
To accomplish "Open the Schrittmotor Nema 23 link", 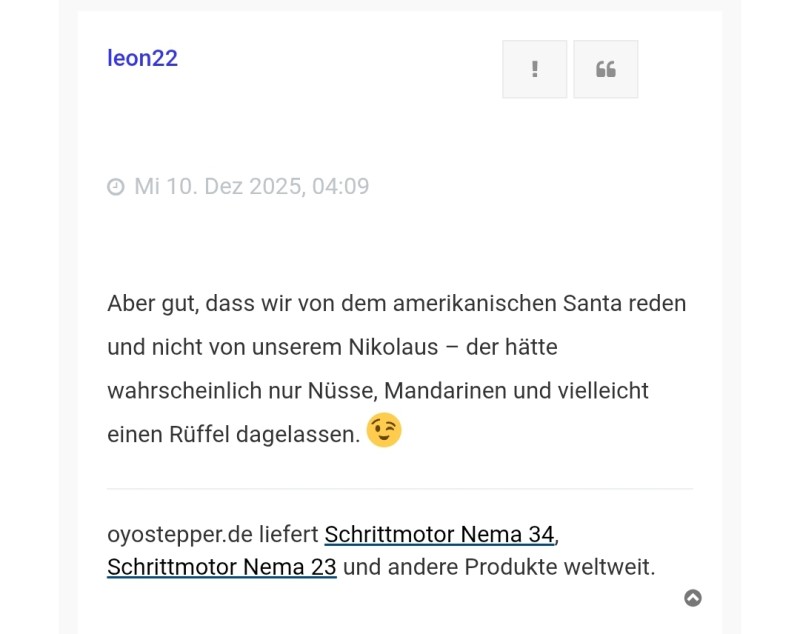I will pyautogui.click(x=221, y=567).
